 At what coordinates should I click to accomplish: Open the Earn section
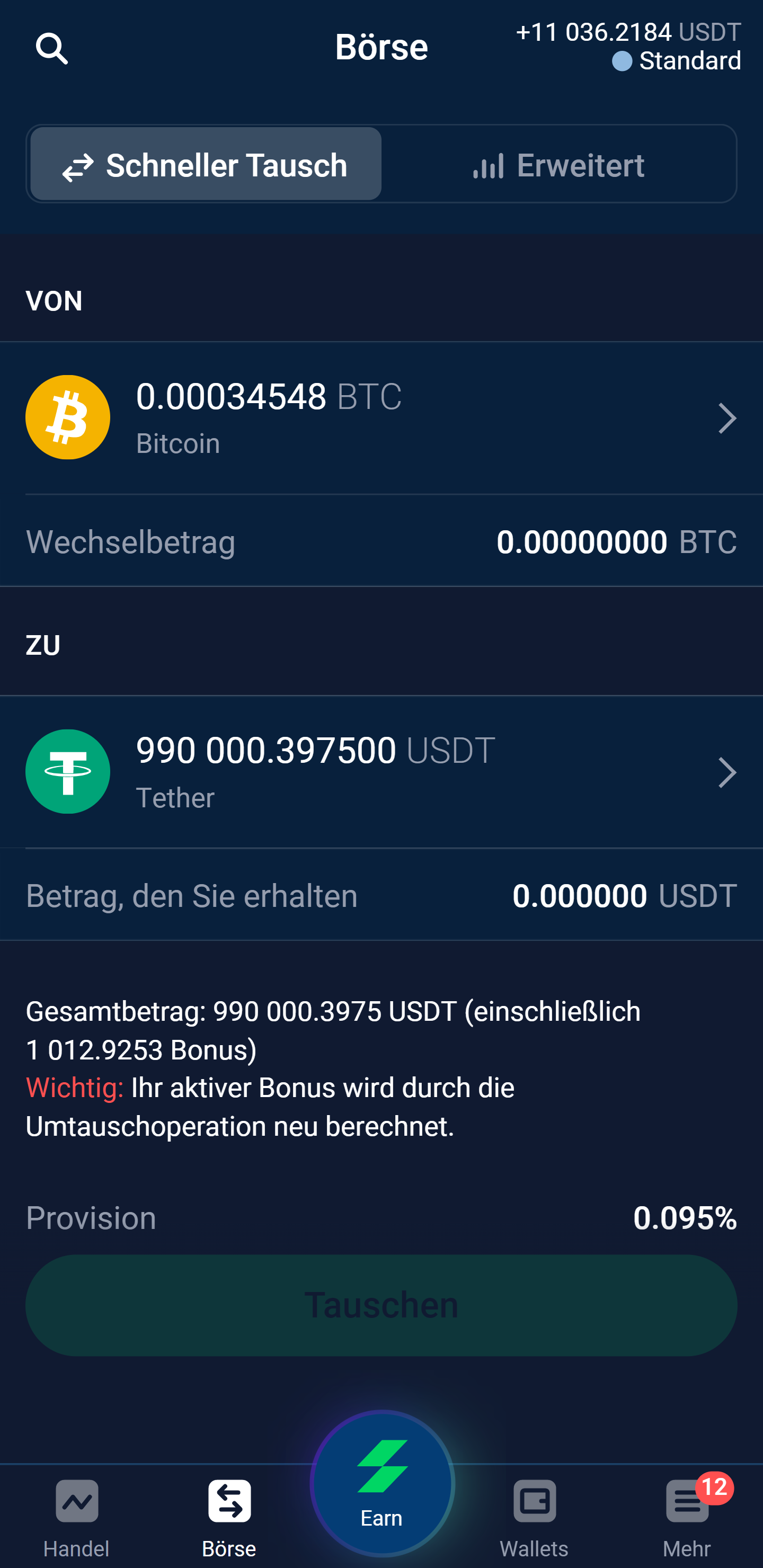[x=382, y=1483]
